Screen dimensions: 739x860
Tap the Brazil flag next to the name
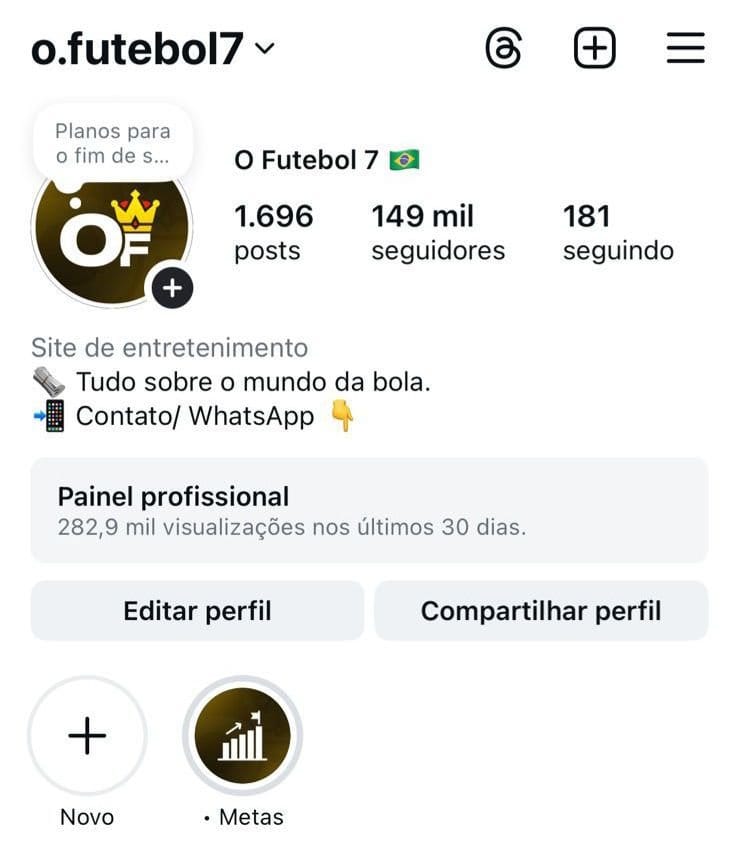407,158
